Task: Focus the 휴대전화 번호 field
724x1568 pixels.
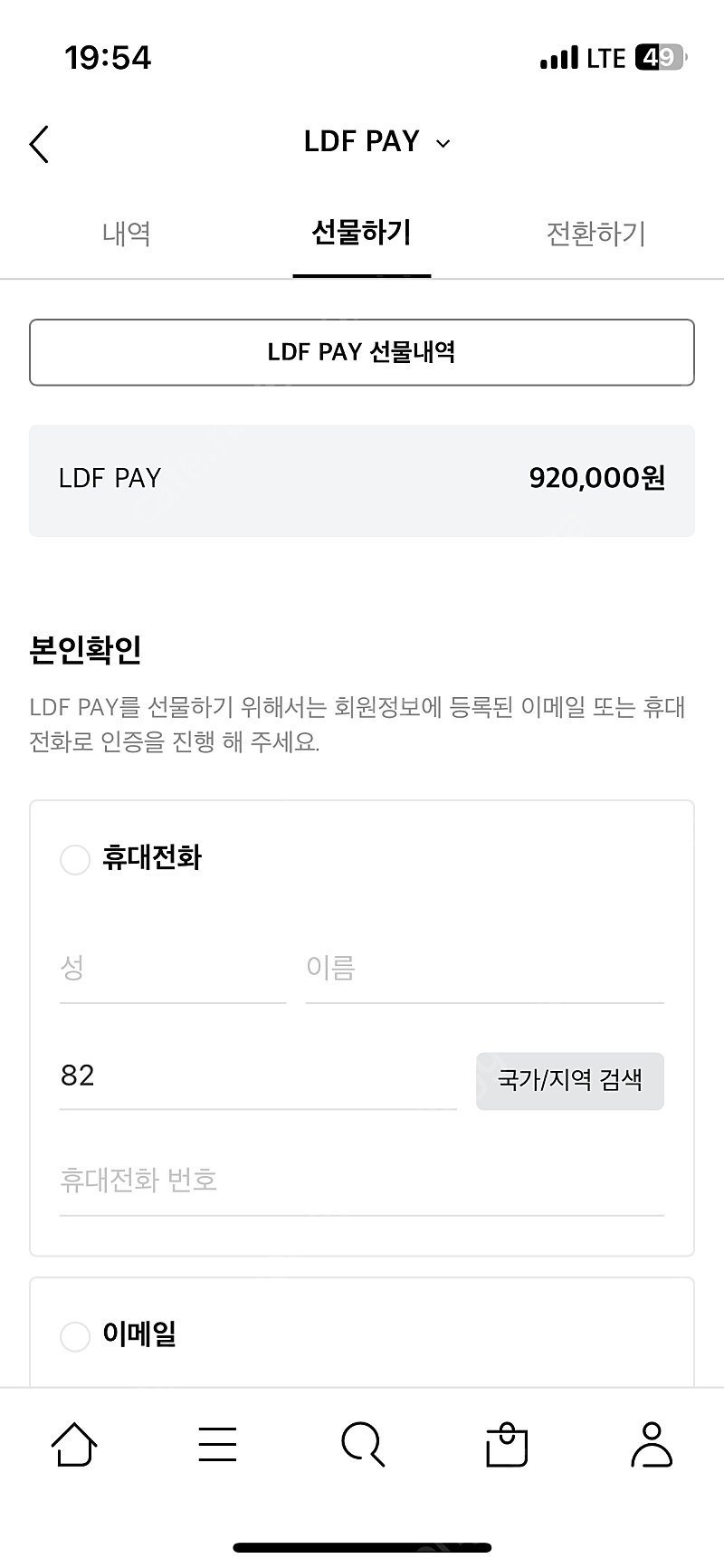Action: click(x=362, y=1181)
